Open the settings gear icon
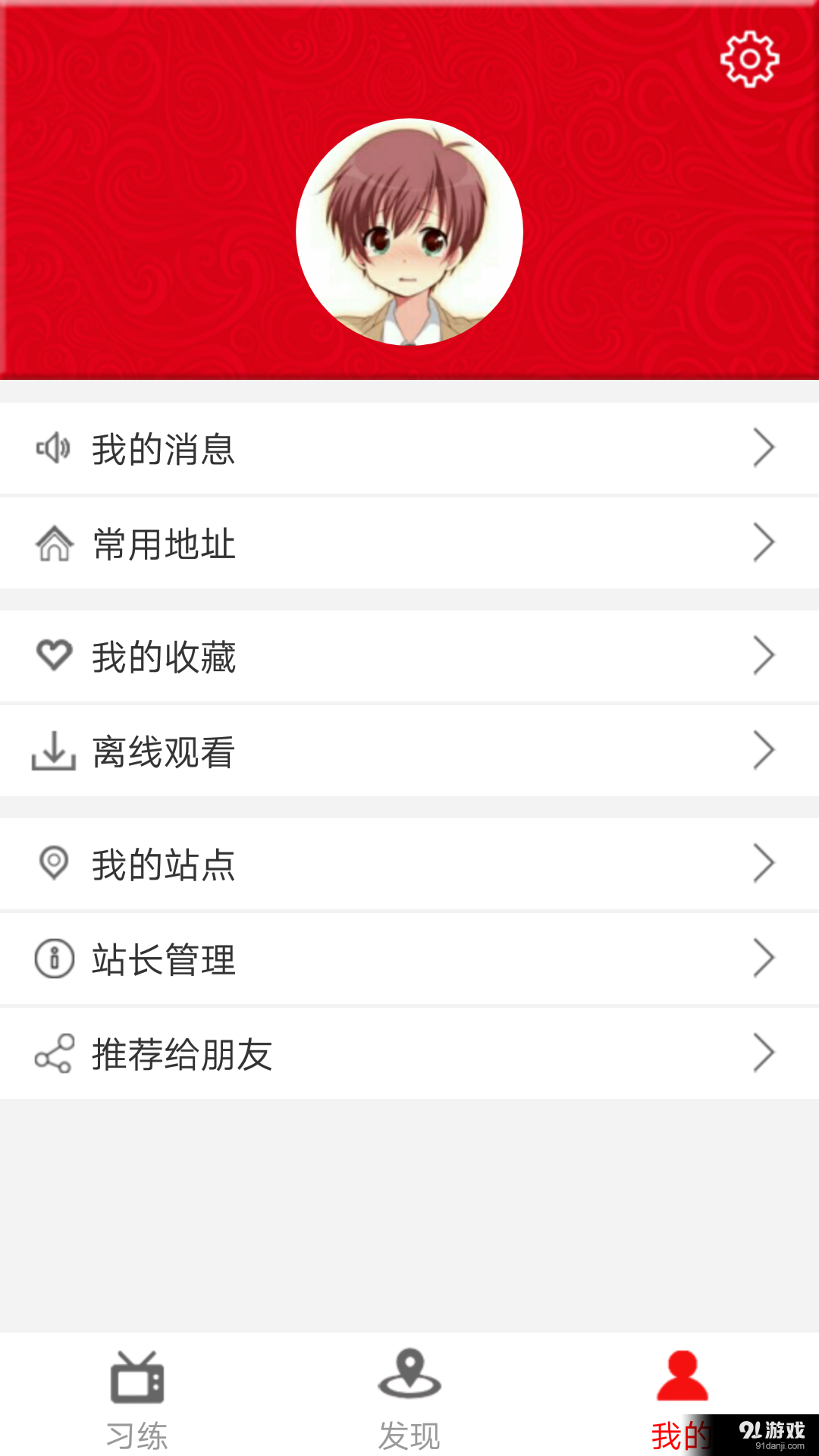 [749, 59]
